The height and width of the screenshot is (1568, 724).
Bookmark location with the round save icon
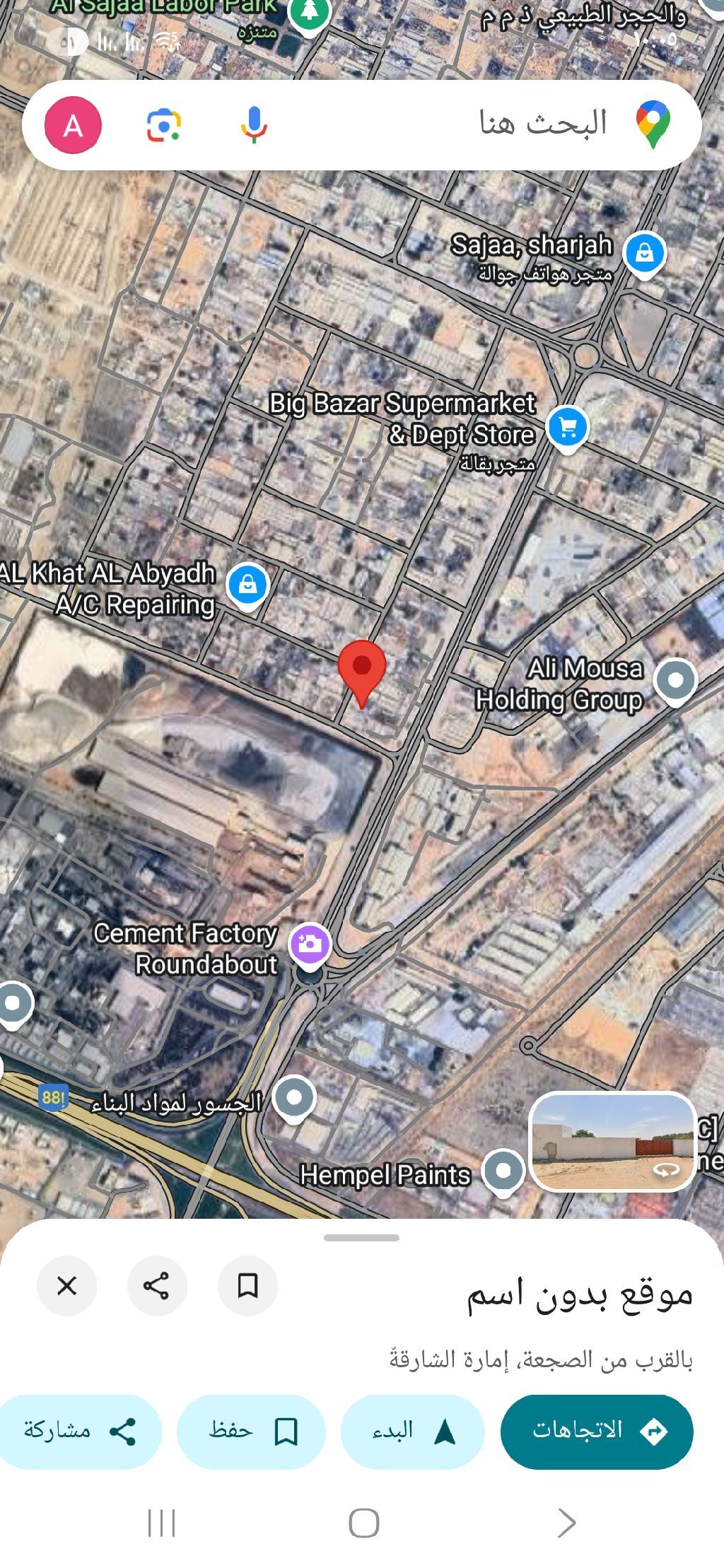click(x=247, y=1286)
